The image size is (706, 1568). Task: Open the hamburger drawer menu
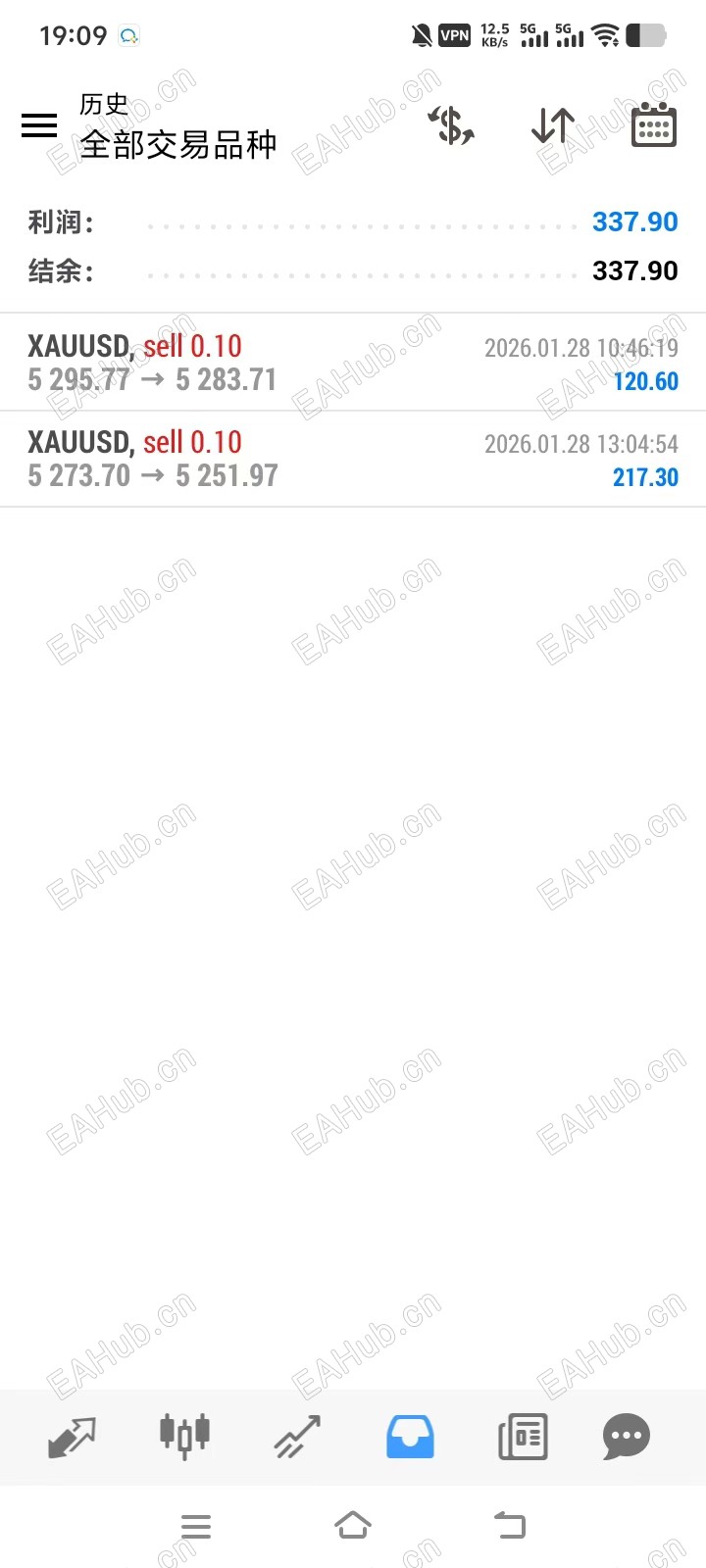pyautogui.click(x=39, y=125)
